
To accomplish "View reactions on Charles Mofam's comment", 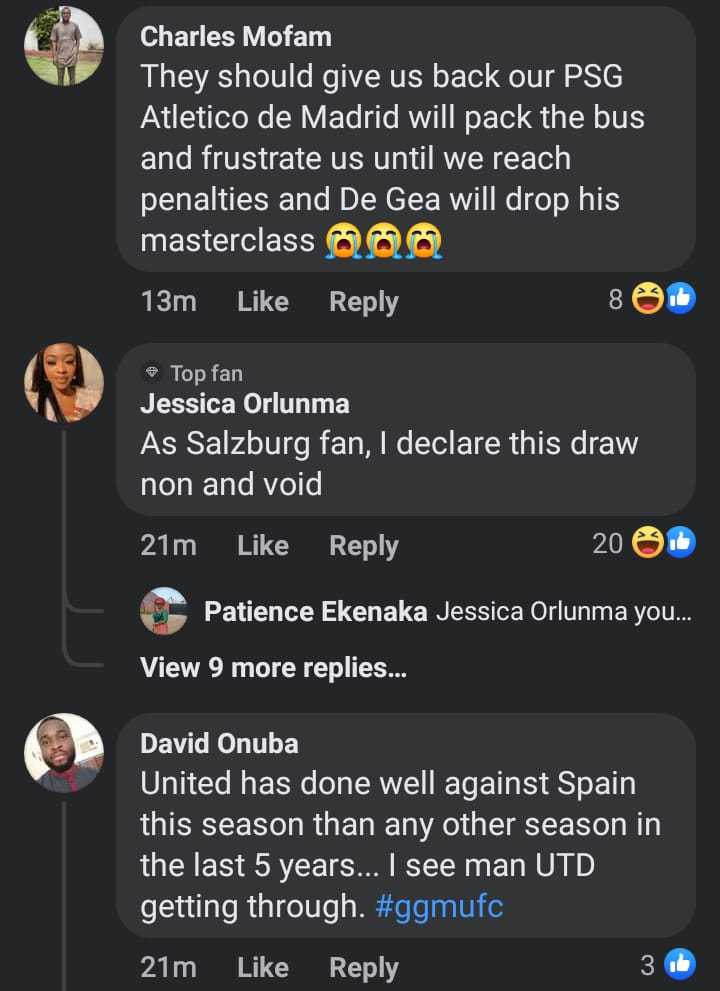I will coord(651,299).
